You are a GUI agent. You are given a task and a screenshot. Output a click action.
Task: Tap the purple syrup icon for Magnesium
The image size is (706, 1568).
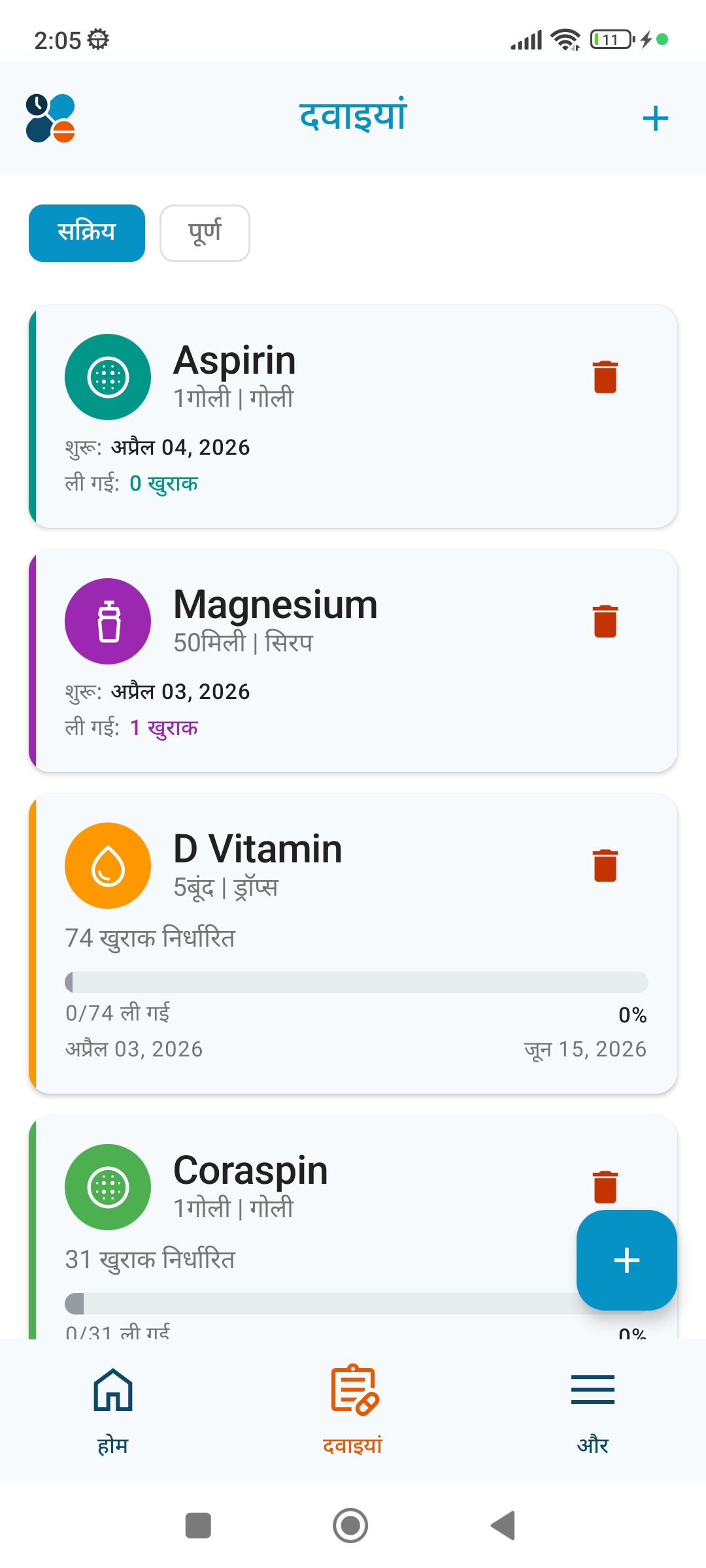point(108,621)
